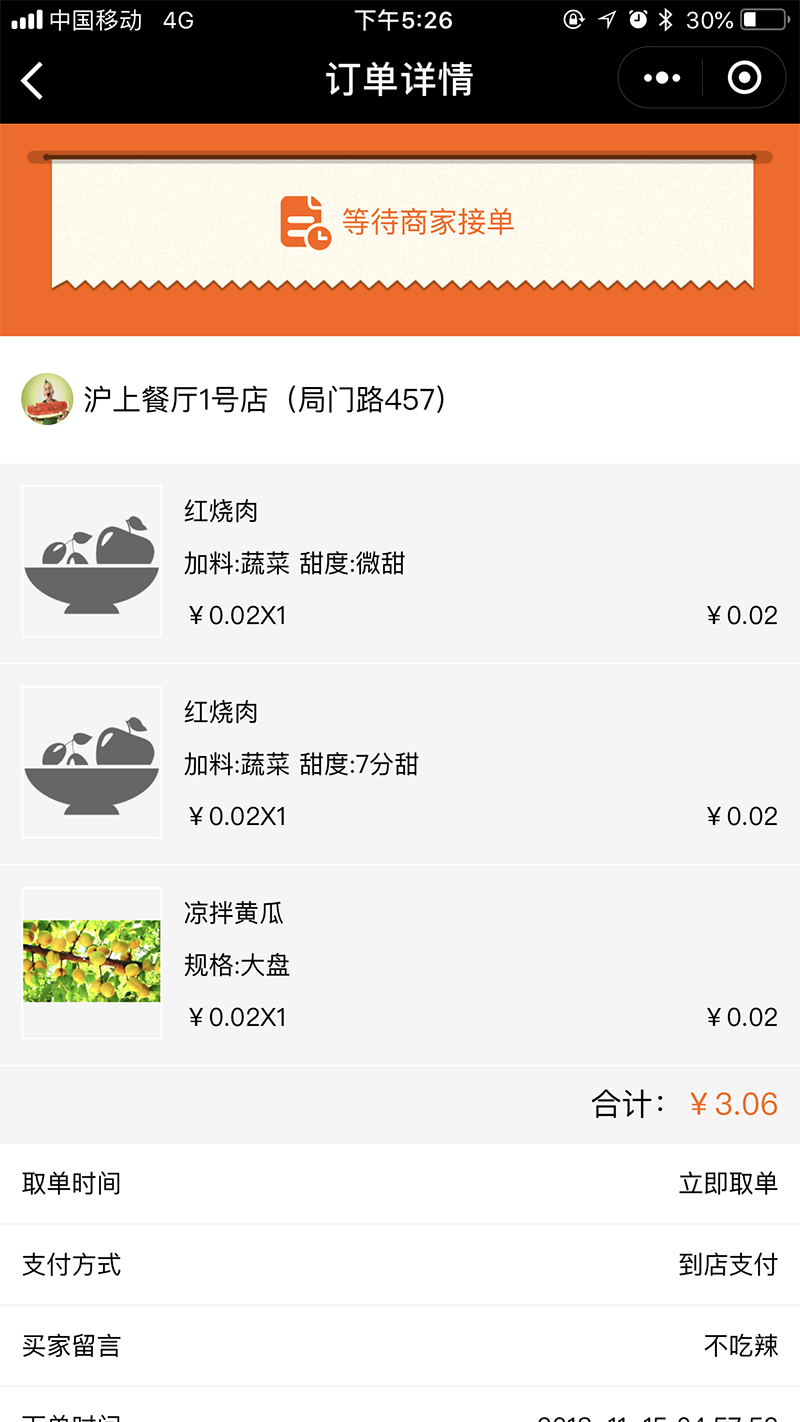Go back from the order details page
Screen dimensions: 800x1422
pyautogui.click(x=33, y=80)
